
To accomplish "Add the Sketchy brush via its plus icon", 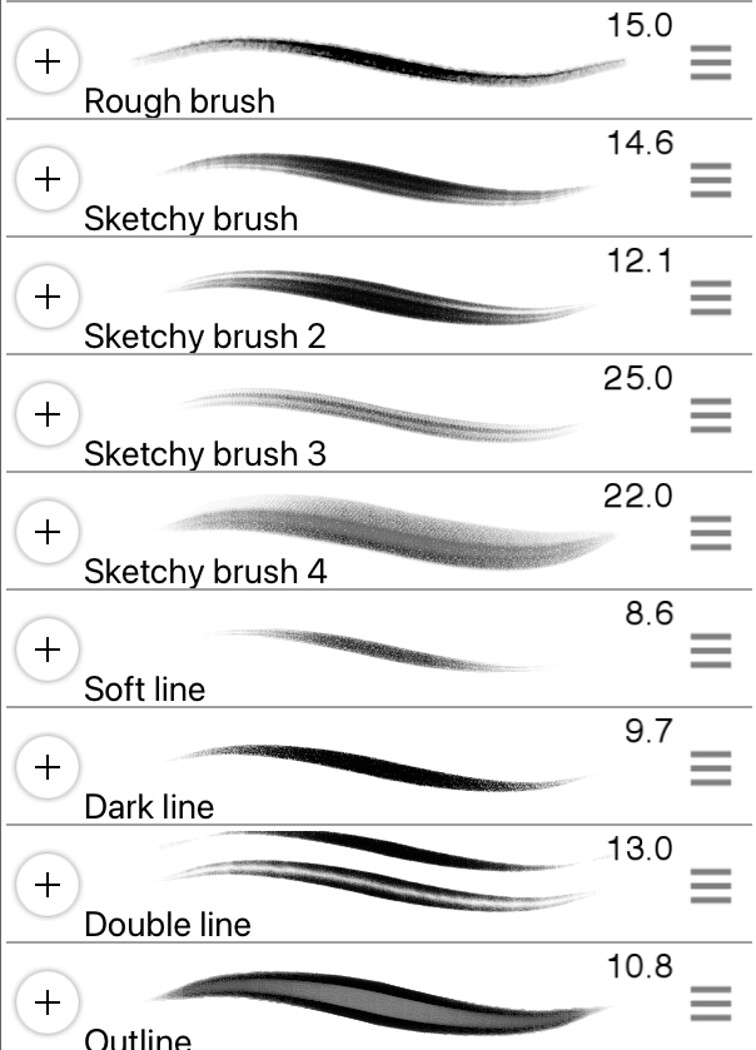I will pyautogui.click(x=47, y=179).
